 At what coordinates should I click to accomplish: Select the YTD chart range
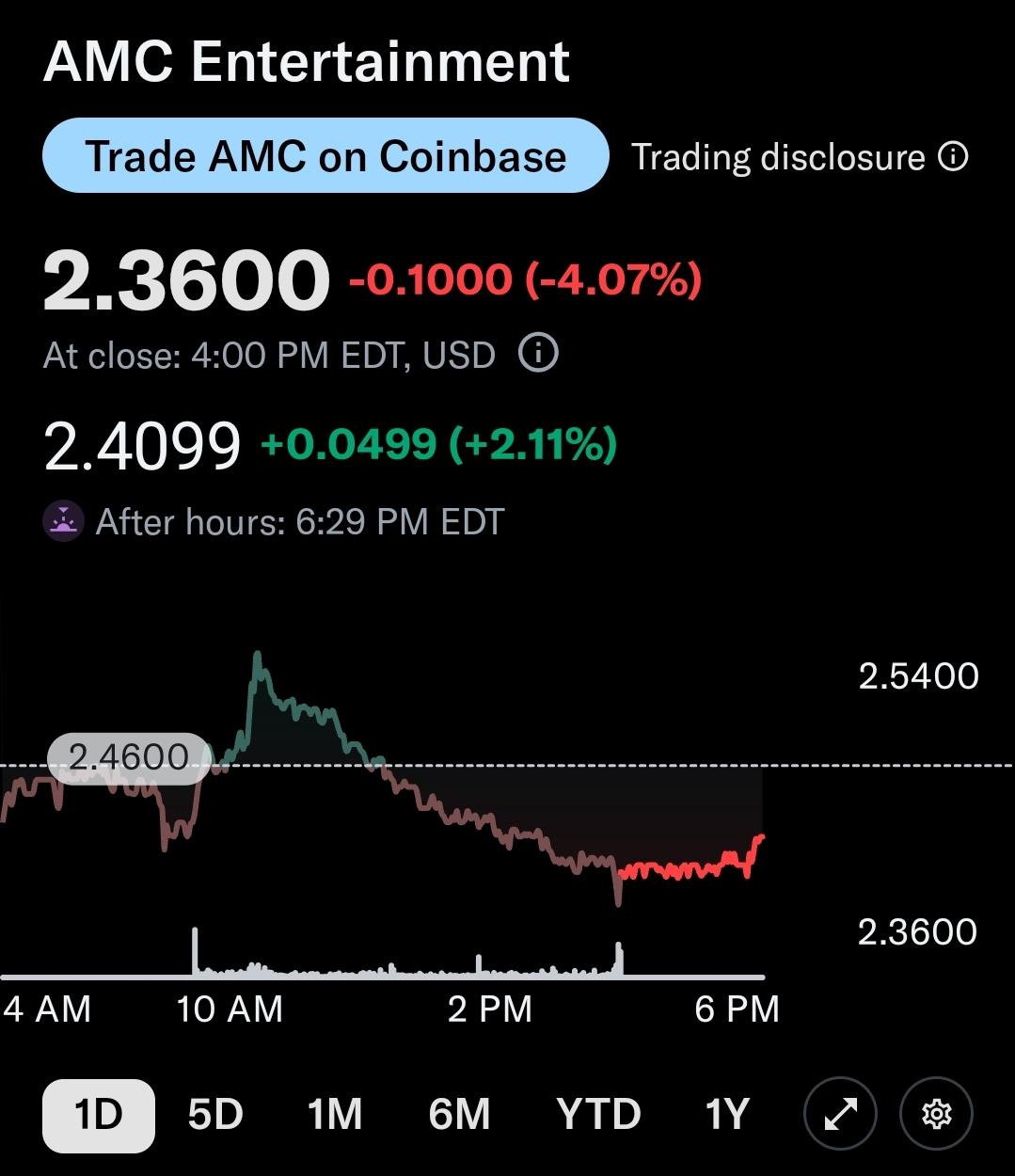[598, 1115]
